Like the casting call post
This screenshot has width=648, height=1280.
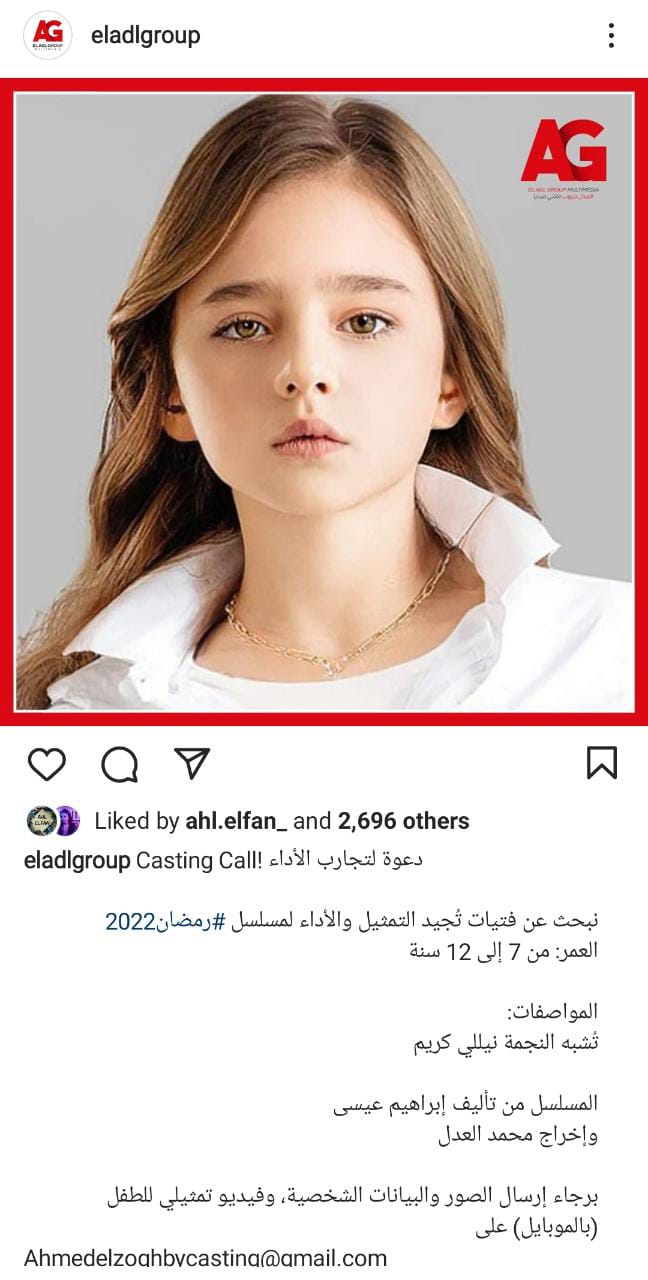click(x=46, y=765)
